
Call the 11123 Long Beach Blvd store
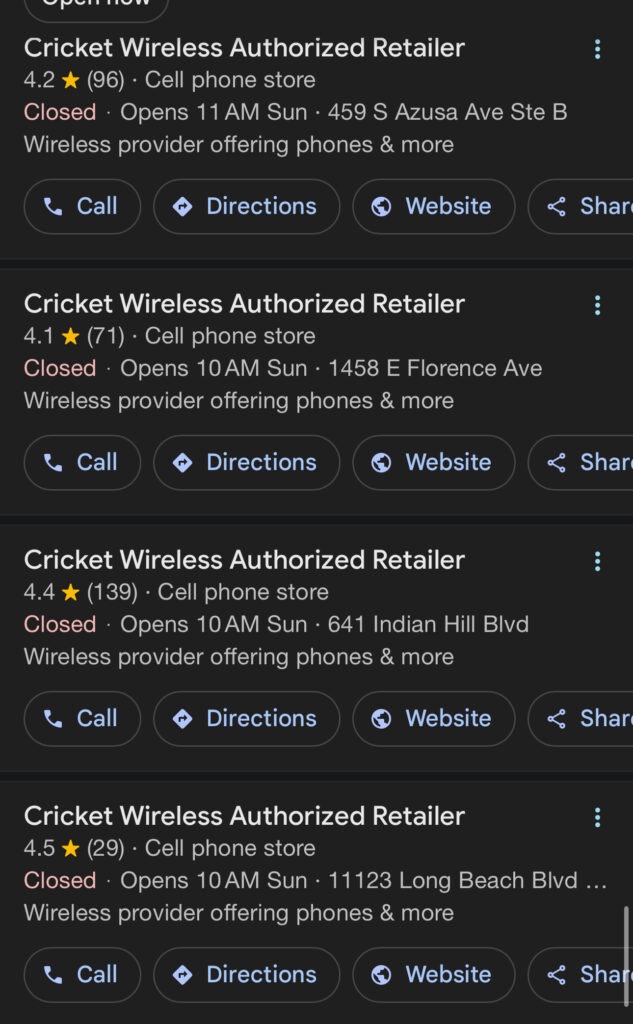(x=82, y=974)
